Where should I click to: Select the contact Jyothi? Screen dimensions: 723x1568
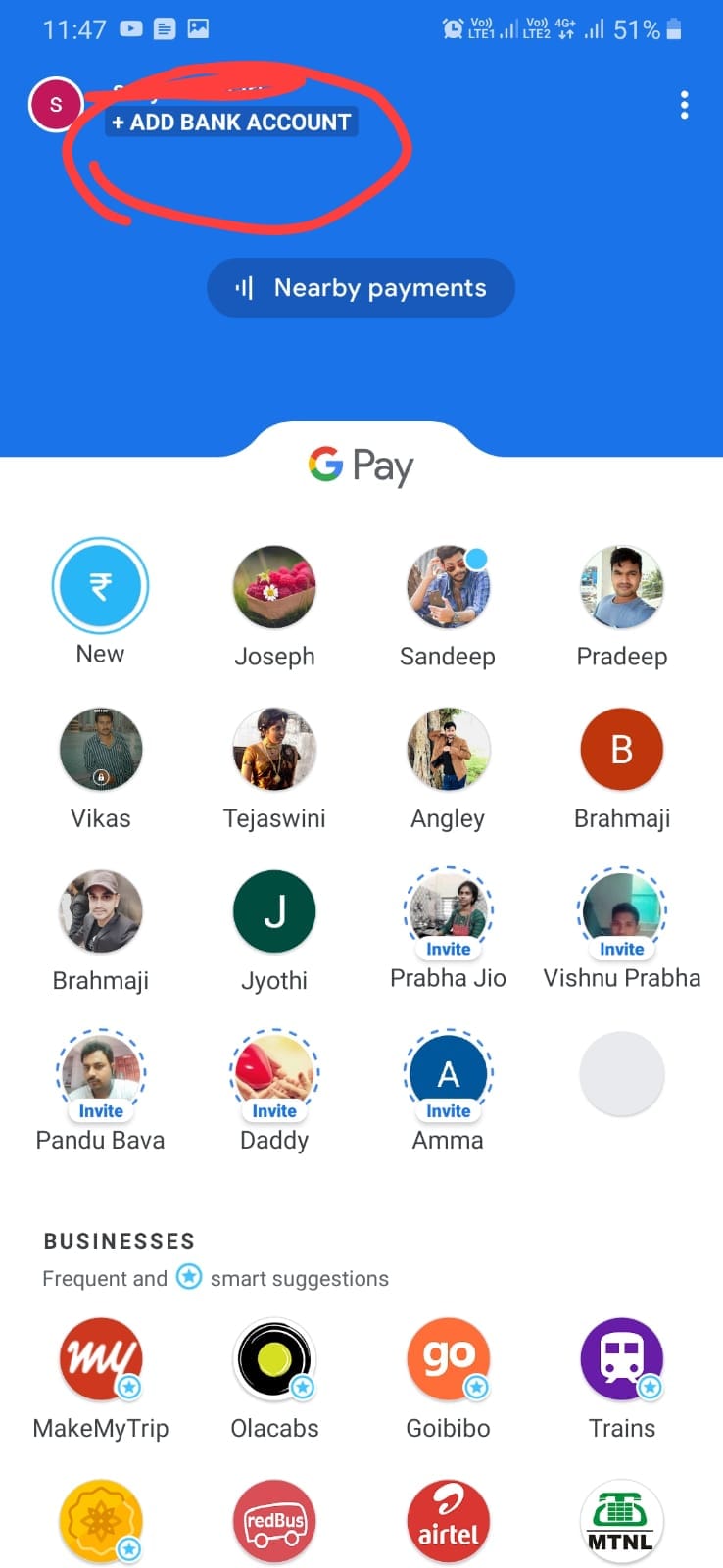(x=274, y=912)
